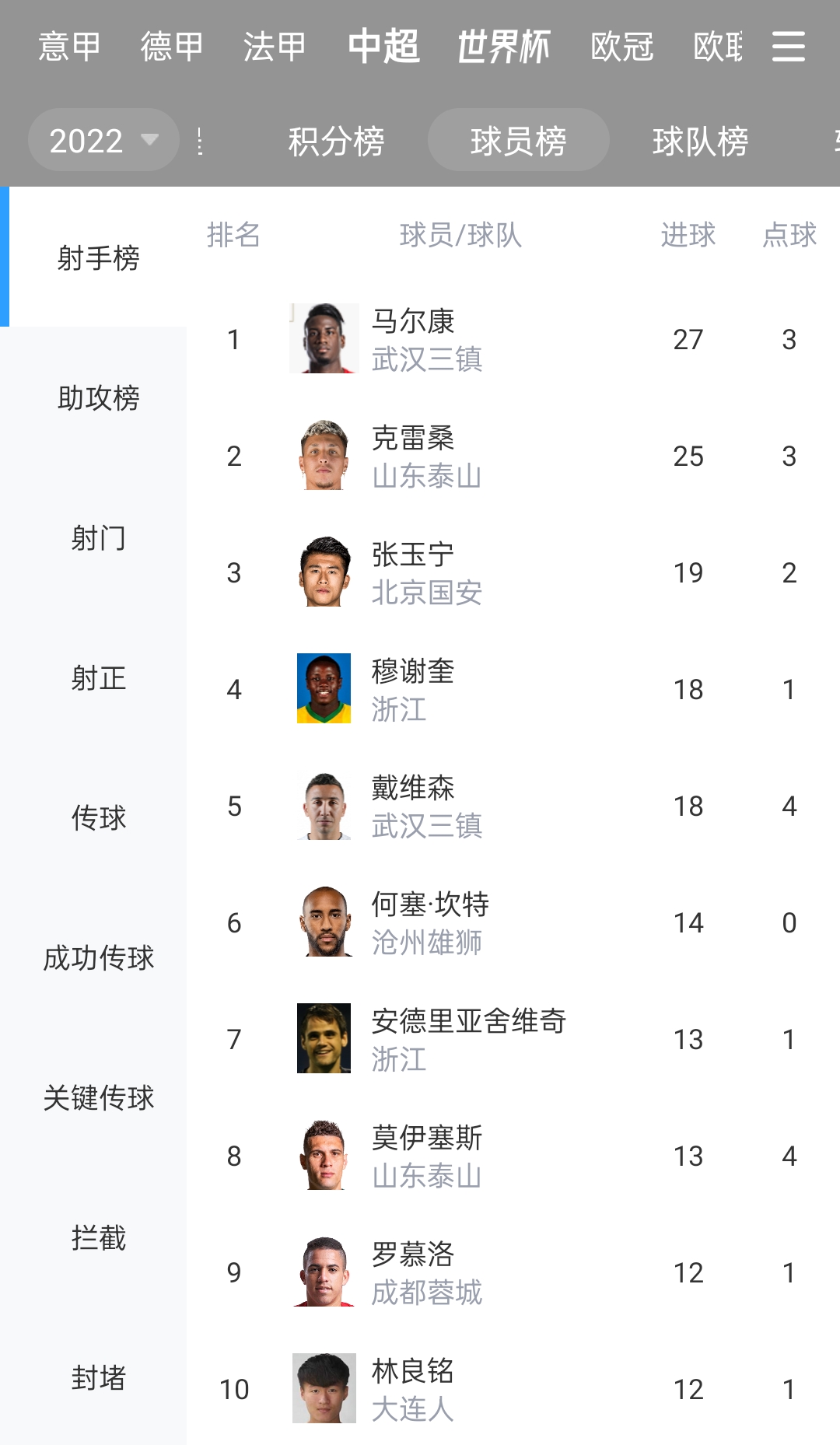
Task: Open the 积分榜 standings tab
Action: tap(336, 141)
